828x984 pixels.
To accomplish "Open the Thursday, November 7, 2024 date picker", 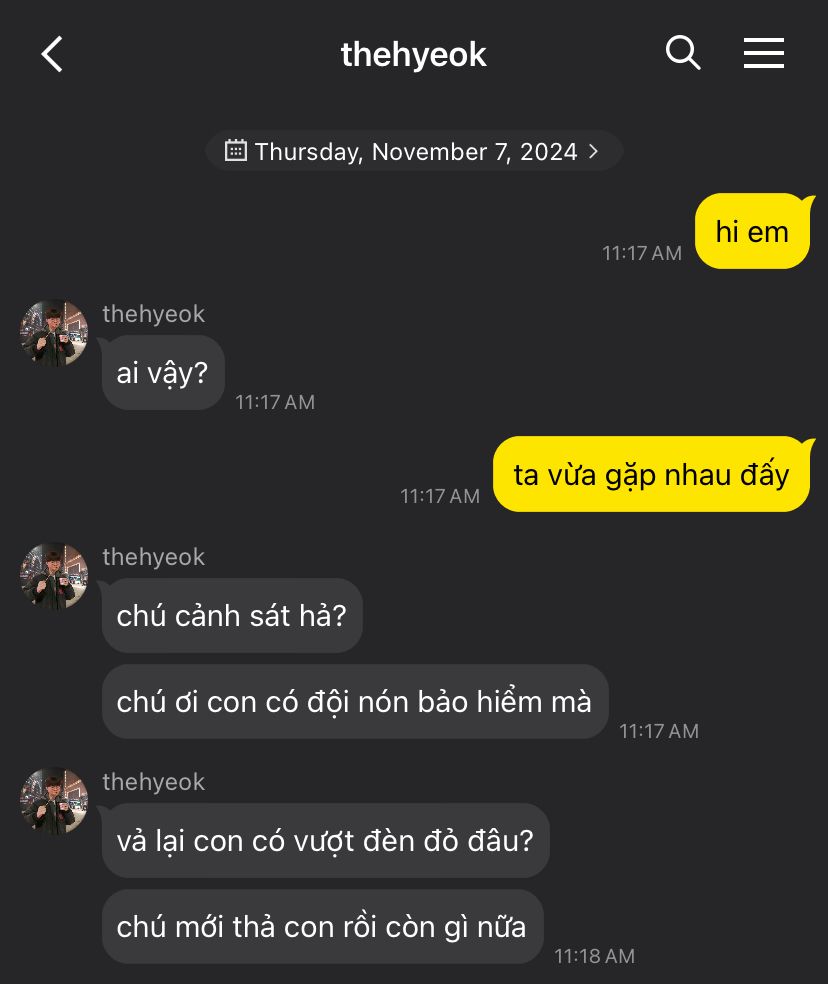I will tap(414, 151).
